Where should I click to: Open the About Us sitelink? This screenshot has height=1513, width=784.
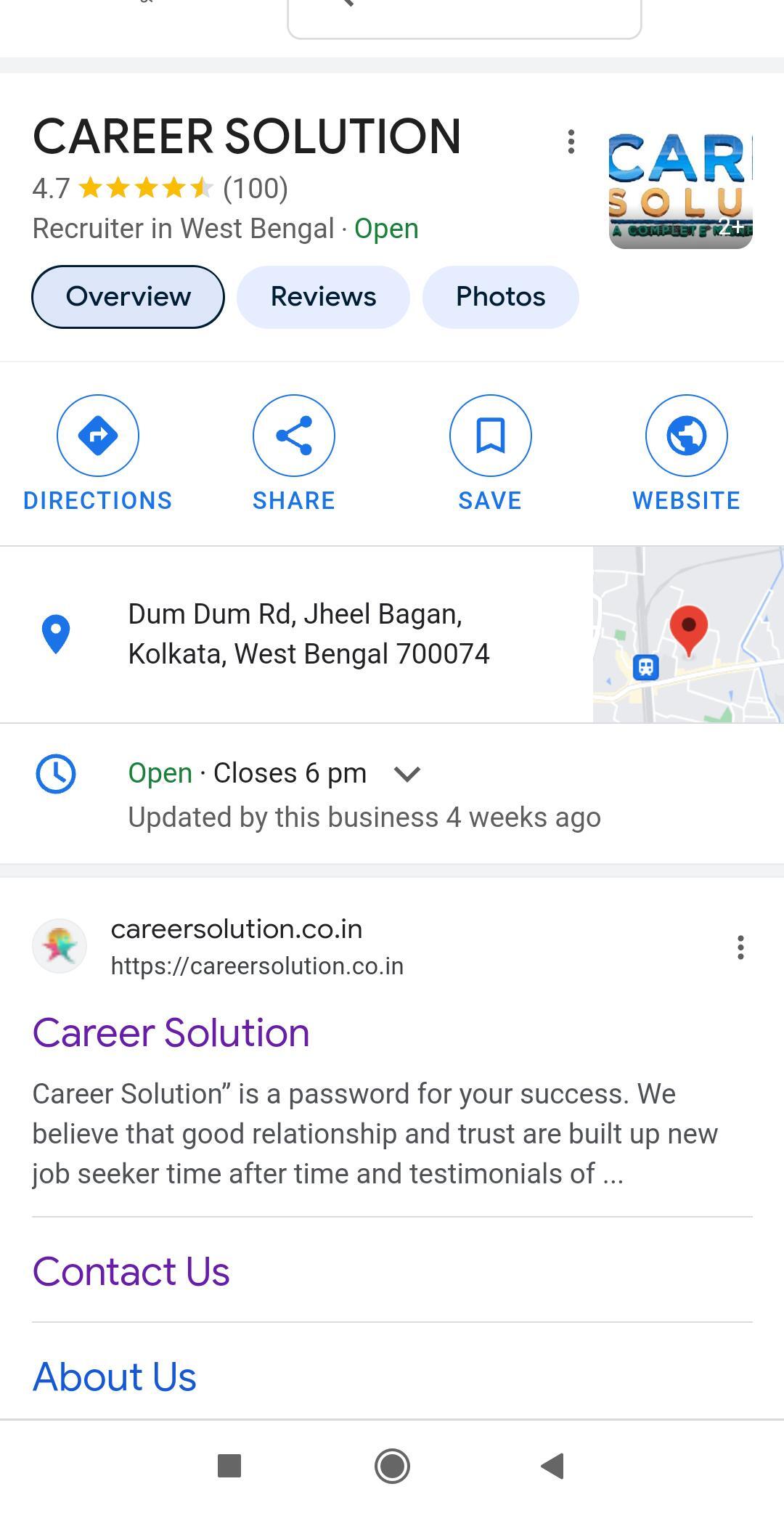coord(115,1377)
